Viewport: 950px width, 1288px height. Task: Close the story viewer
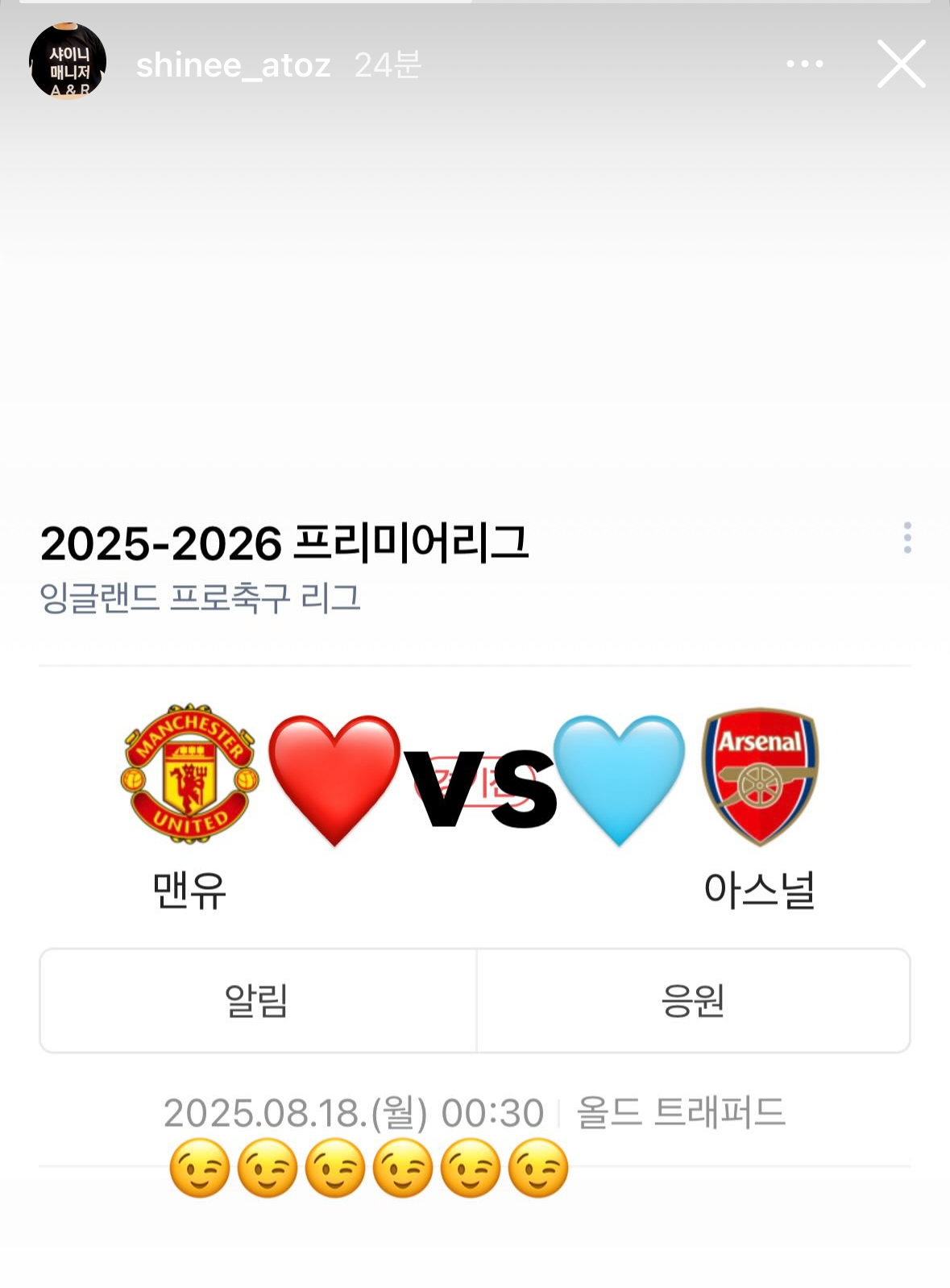tap(901, 64)
